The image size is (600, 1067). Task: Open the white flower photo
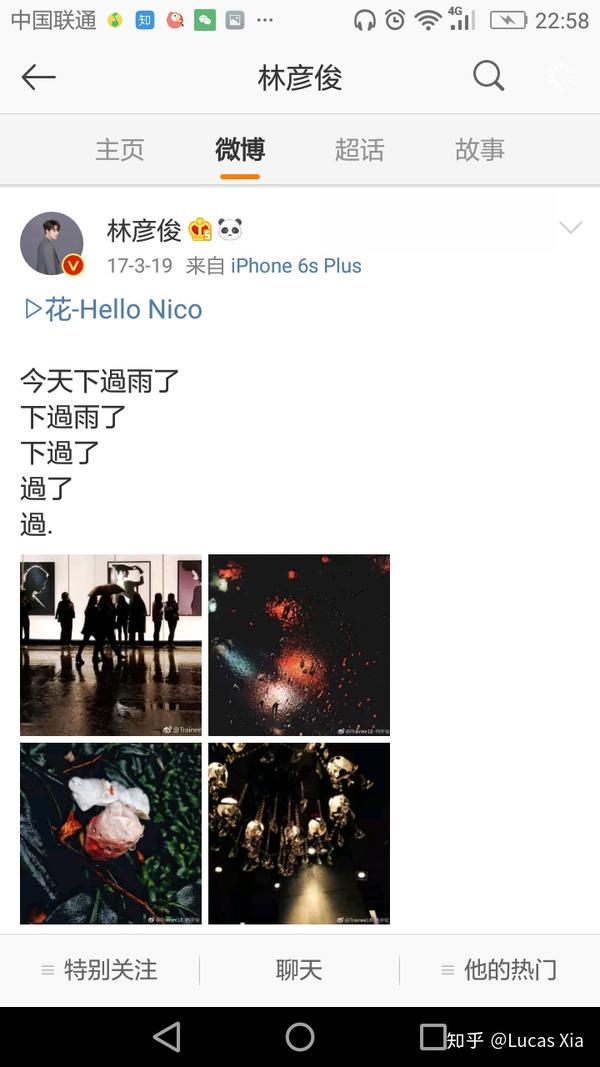[x=111, y=833]
